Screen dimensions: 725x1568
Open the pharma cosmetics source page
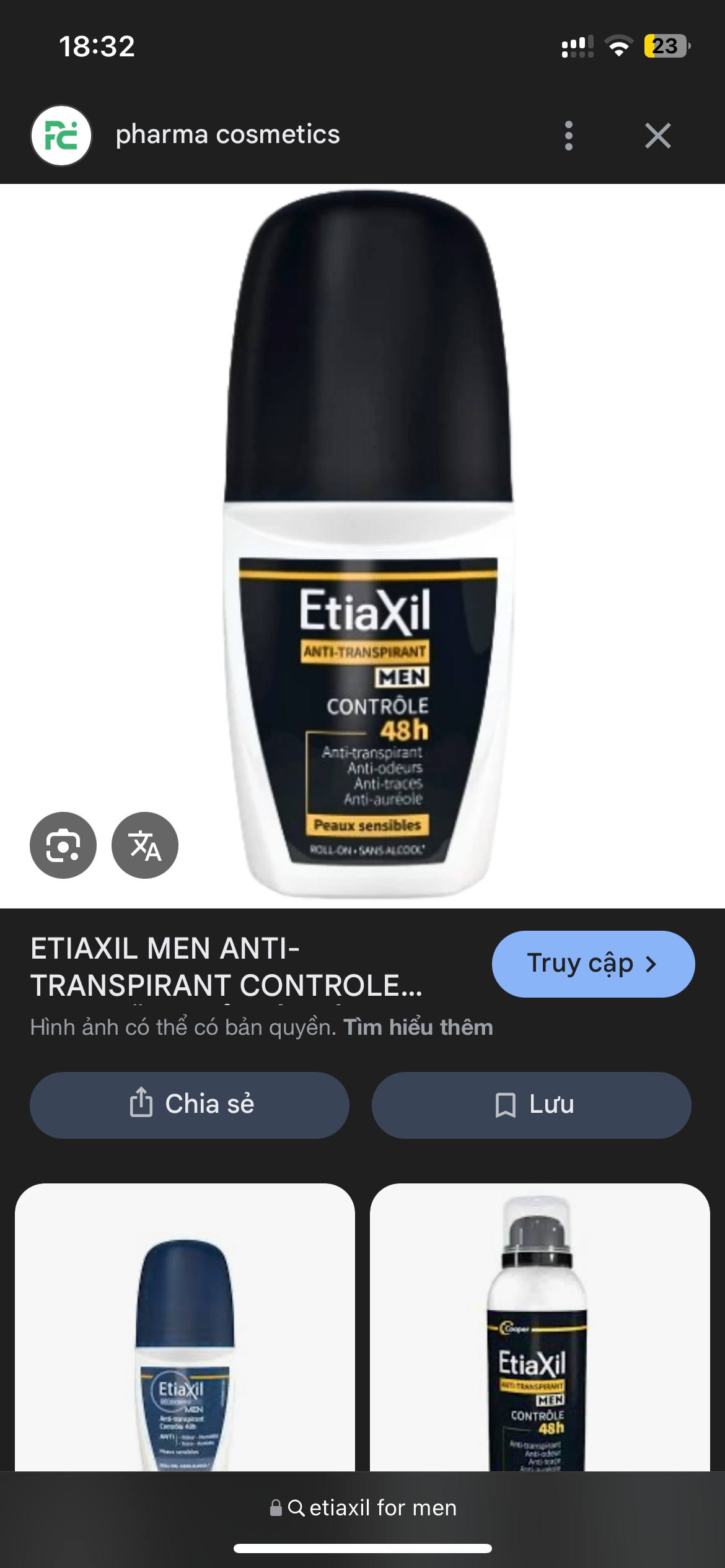pos(227,135)
